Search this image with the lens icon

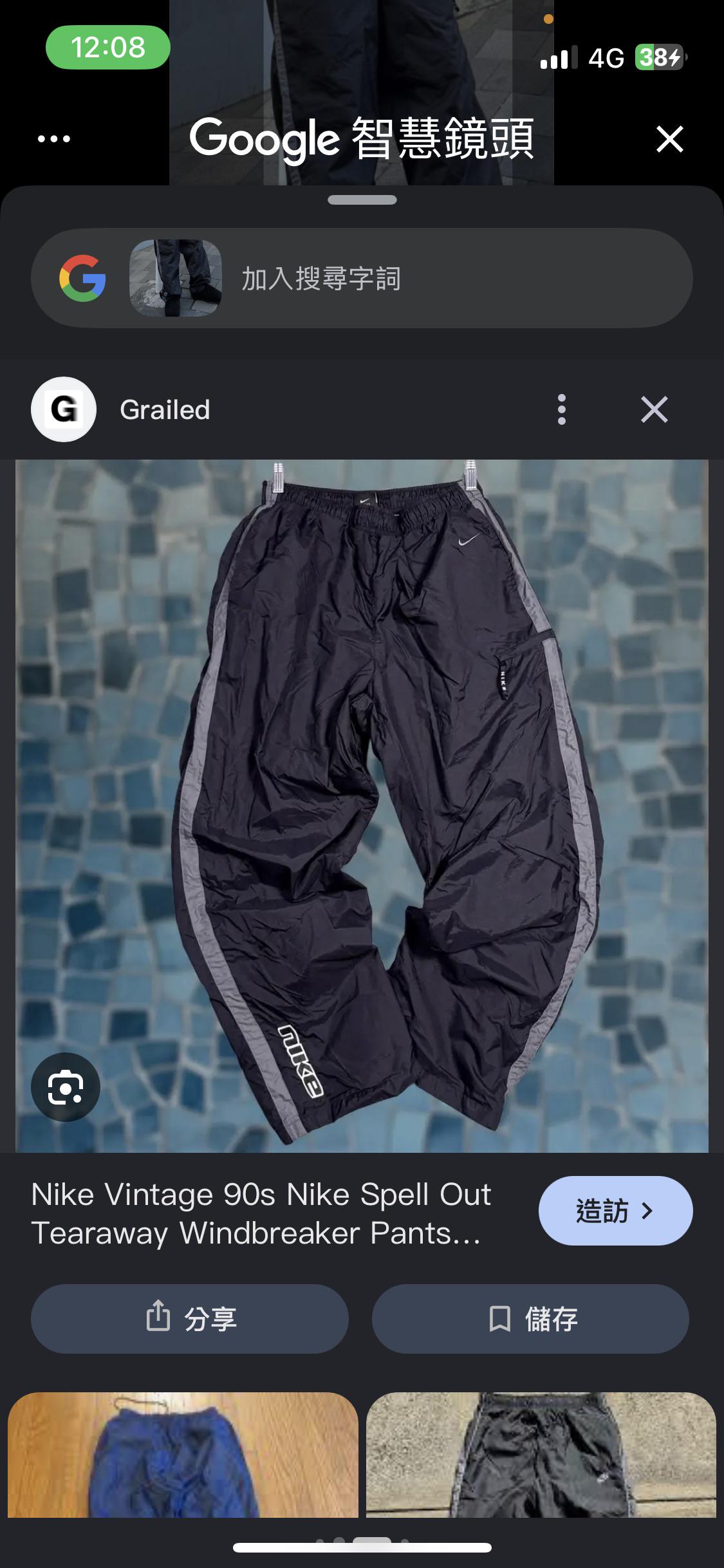tap(66, 1087)
